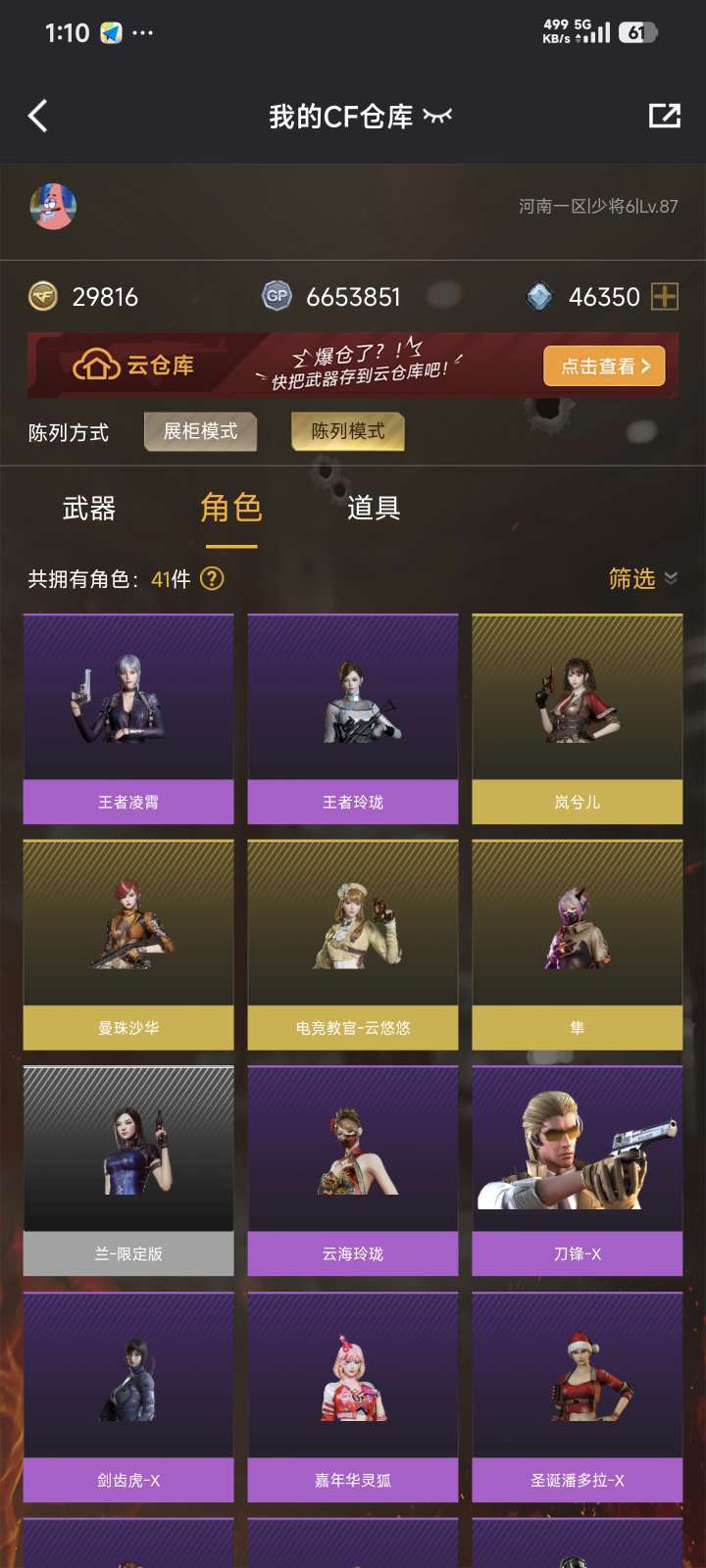
Task: Switch to the 武器 weapons tab
Action: point(88,510)
